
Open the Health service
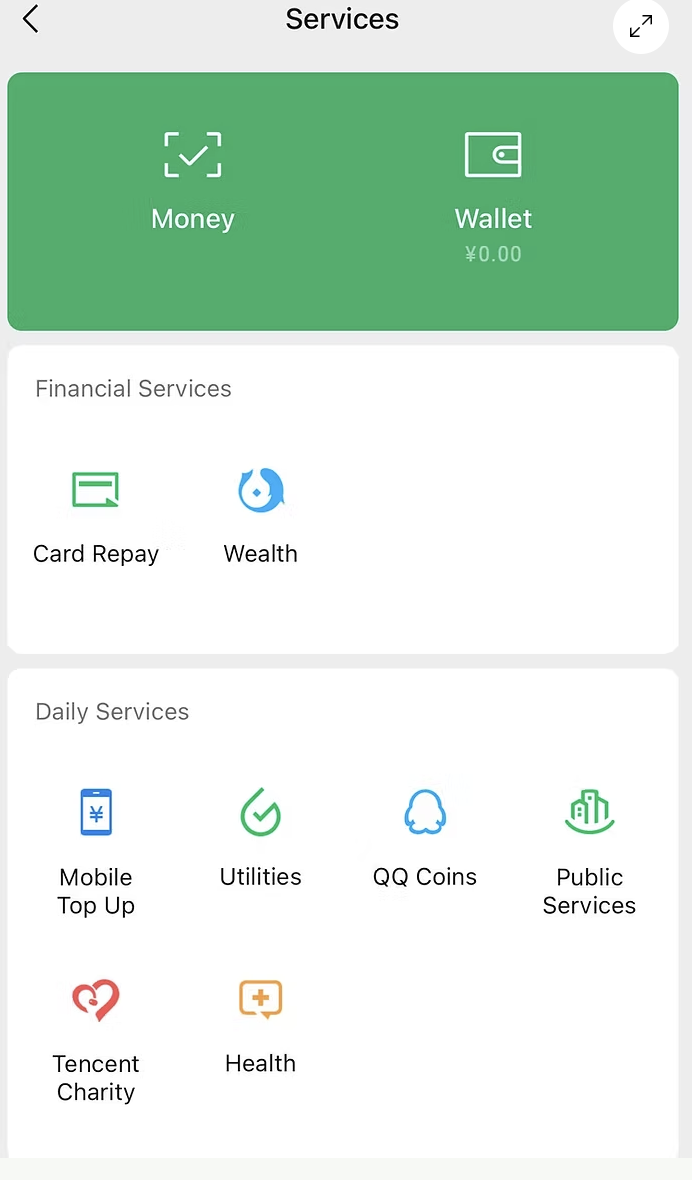point(261,1025)
